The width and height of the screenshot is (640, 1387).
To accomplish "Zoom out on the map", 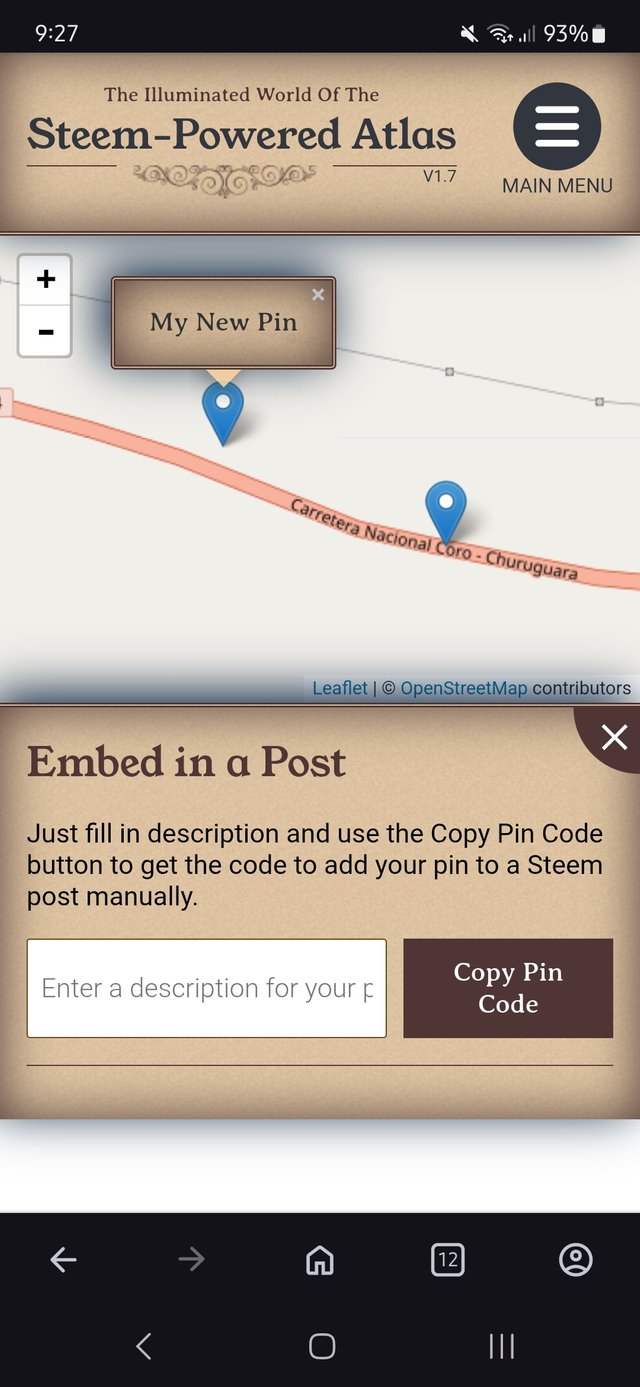I will [x=45, y=331].
